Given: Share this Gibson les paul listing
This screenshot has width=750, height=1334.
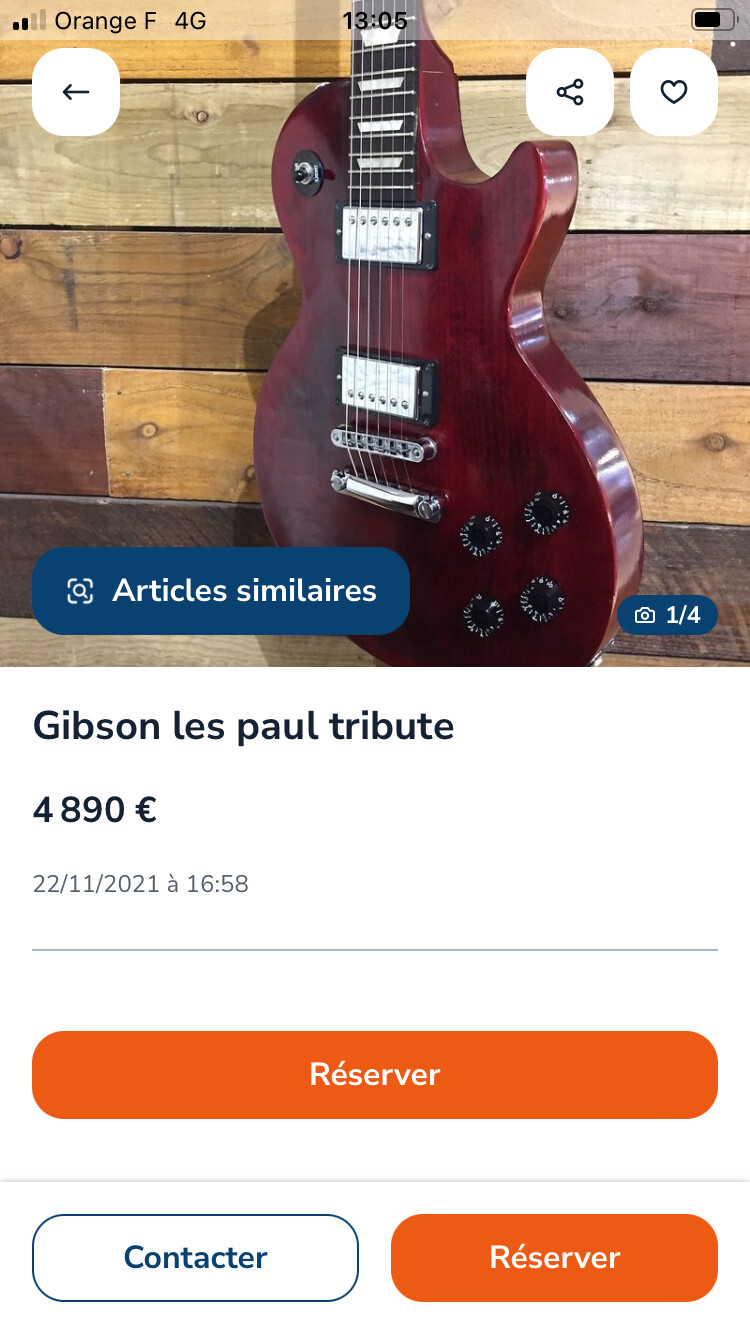Looking at the screenshot, I should (570, 92).
